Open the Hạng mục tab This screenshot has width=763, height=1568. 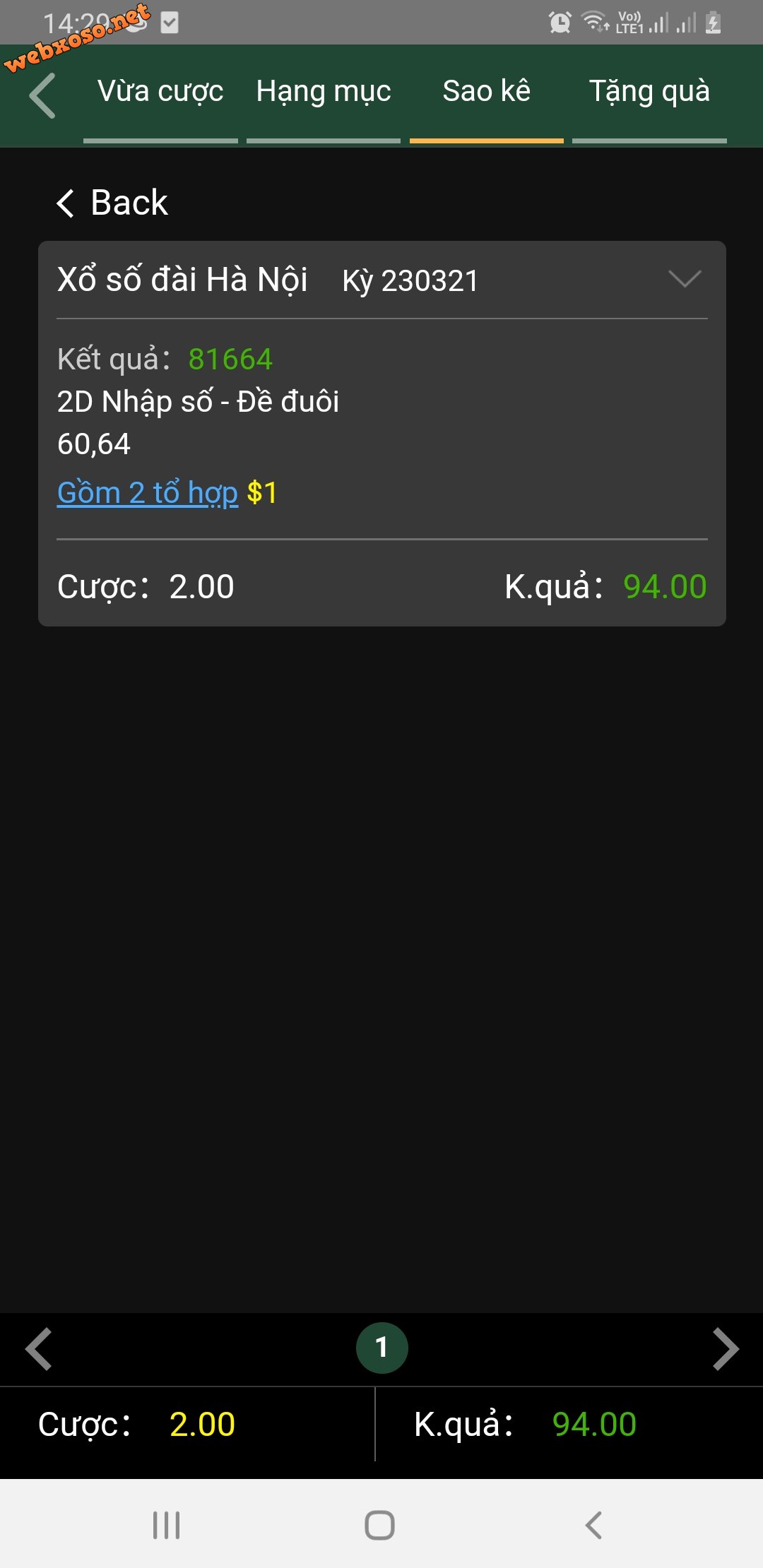click(x=324, y=92)
